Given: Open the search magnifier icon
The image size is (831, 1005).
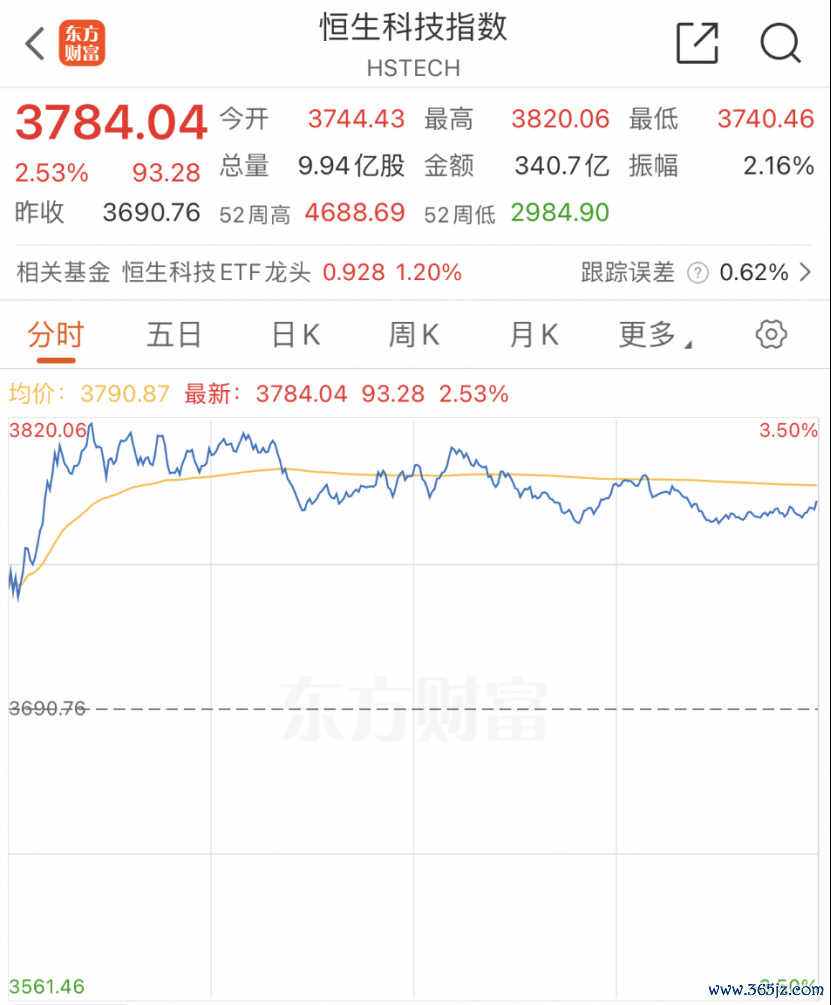Looking at the screenshot, I should coord(780,43).
